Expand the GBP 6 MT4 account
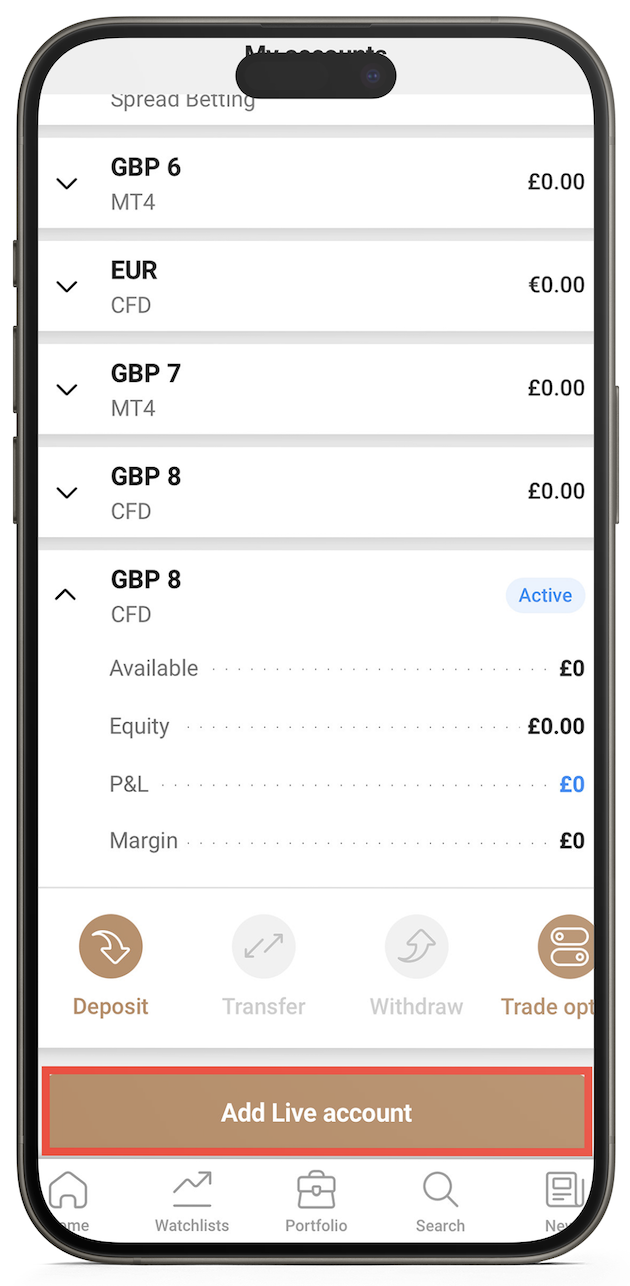Viewport: 630px width, 1286px height. click(67, 184)
